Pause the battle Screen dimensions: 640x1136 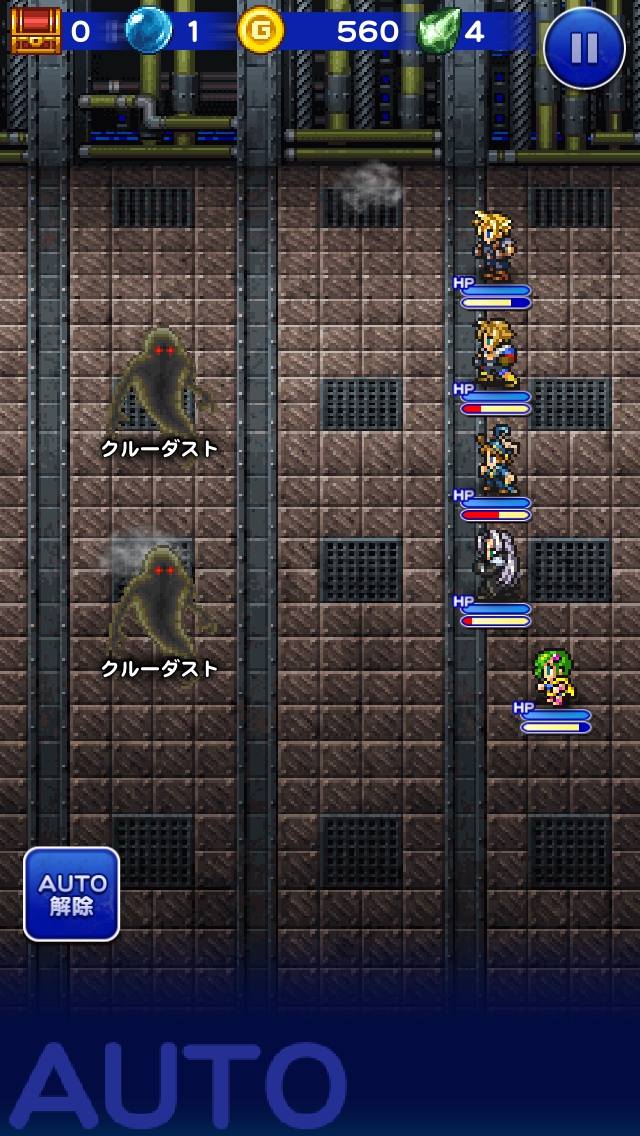(x=584, y=48)
